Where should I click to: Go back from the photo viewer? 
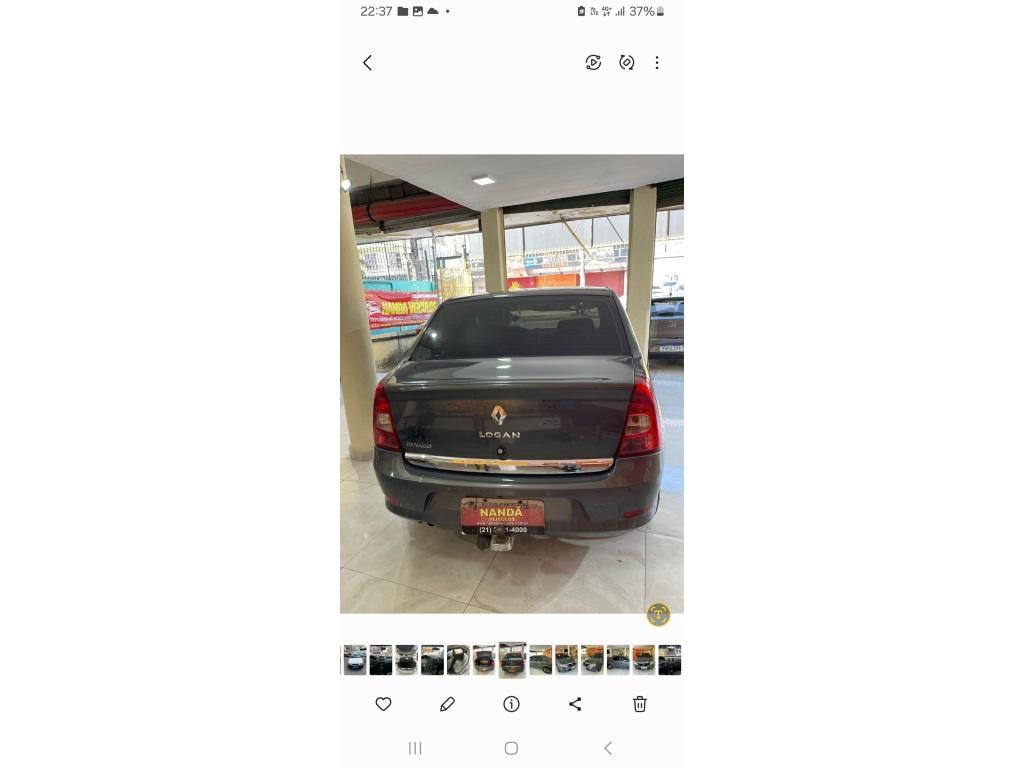(x=367, y=63)
